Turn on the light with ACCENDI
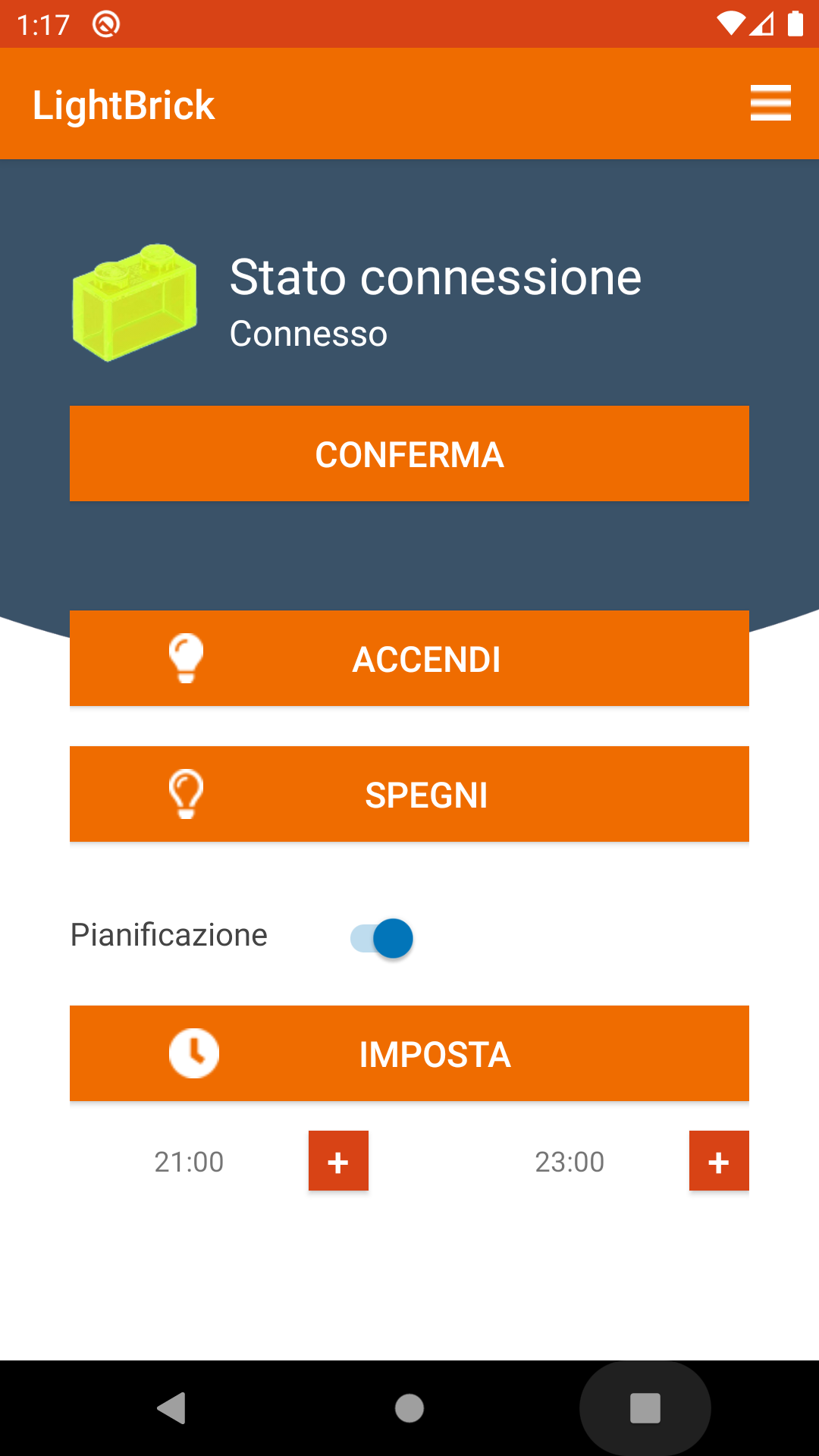 click(409, 658)
